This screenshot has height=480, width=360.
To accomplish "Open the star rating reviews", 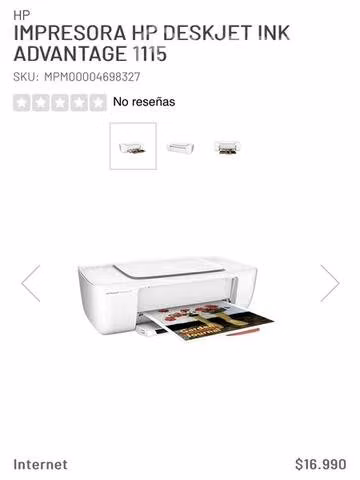I will [x=60, y=102].
